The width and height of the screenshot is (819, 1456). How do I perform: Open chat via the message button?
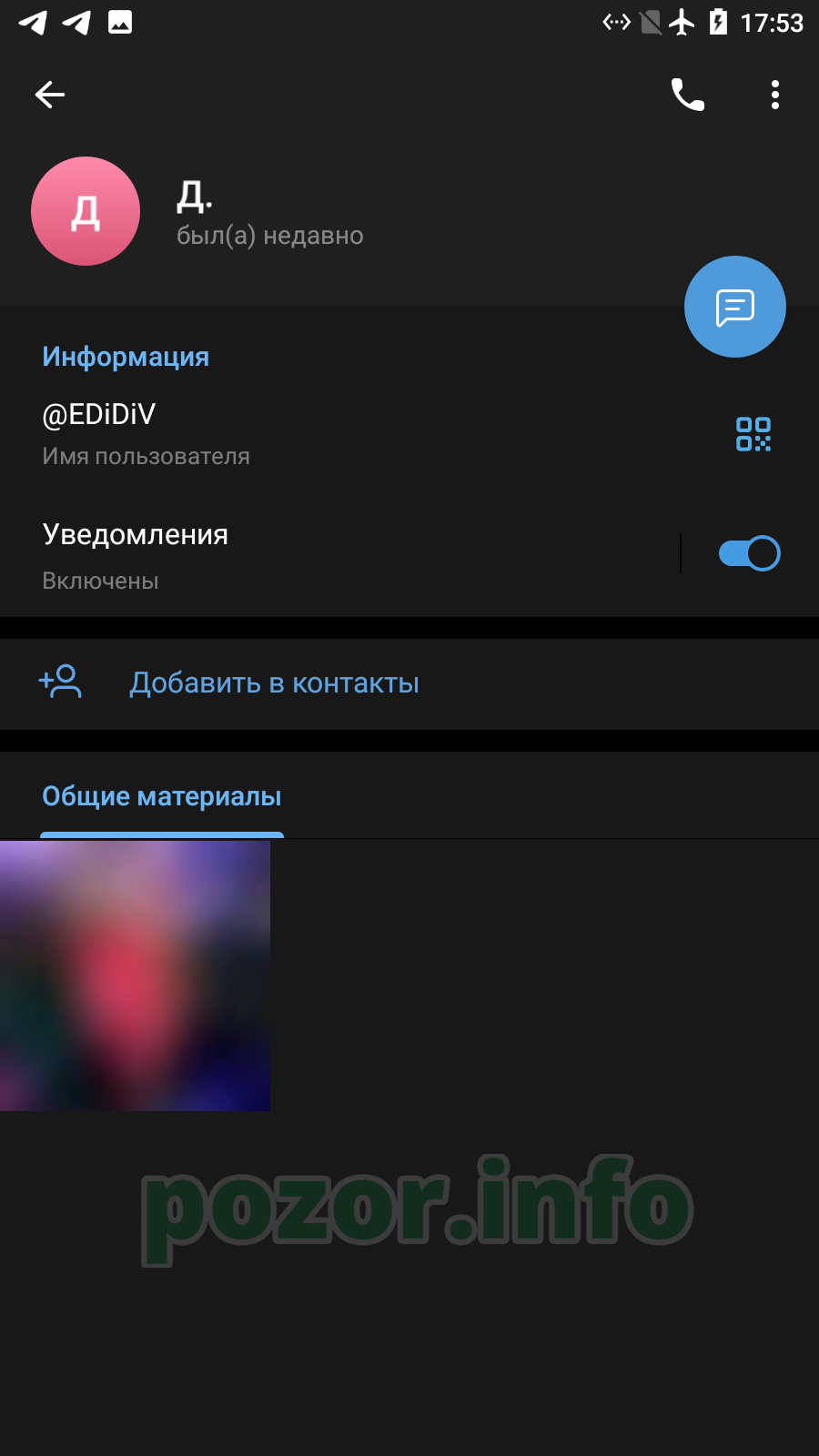(735, 307)
